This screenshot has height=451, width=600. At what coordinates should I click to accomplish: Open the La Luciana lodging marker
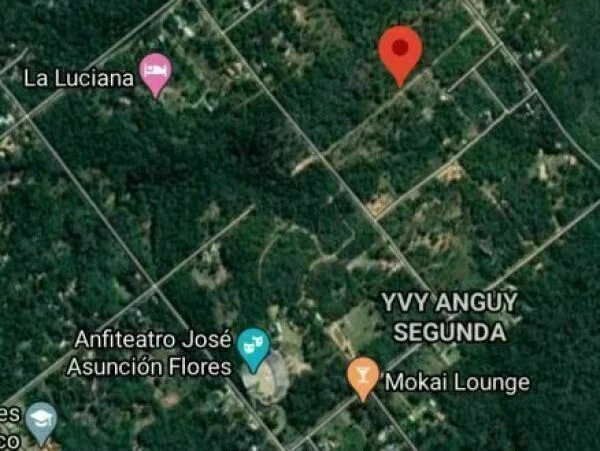click(155, 72)
